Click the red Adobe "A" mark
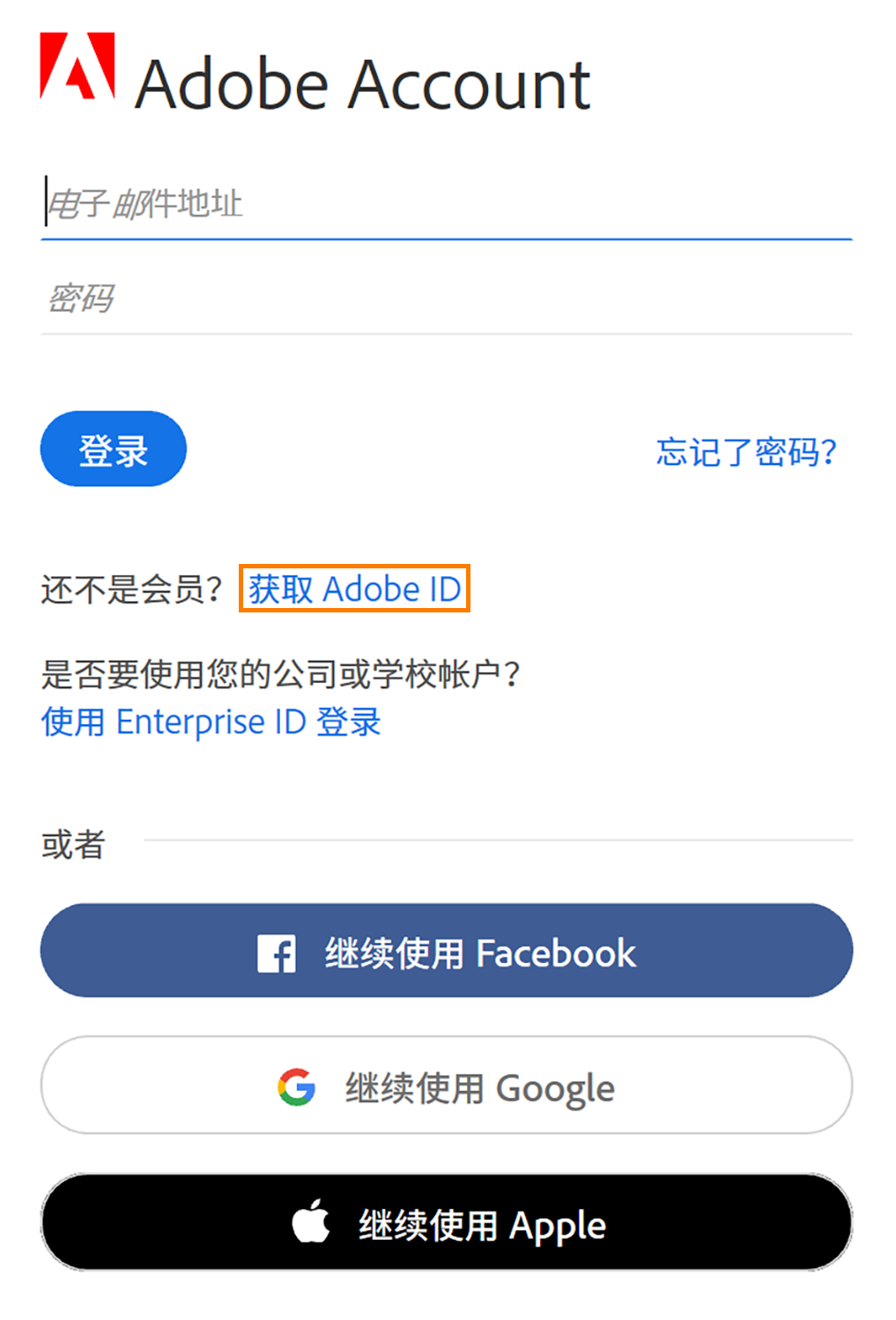Viewport: 896px width, 1320px height. tap(78, 72)
